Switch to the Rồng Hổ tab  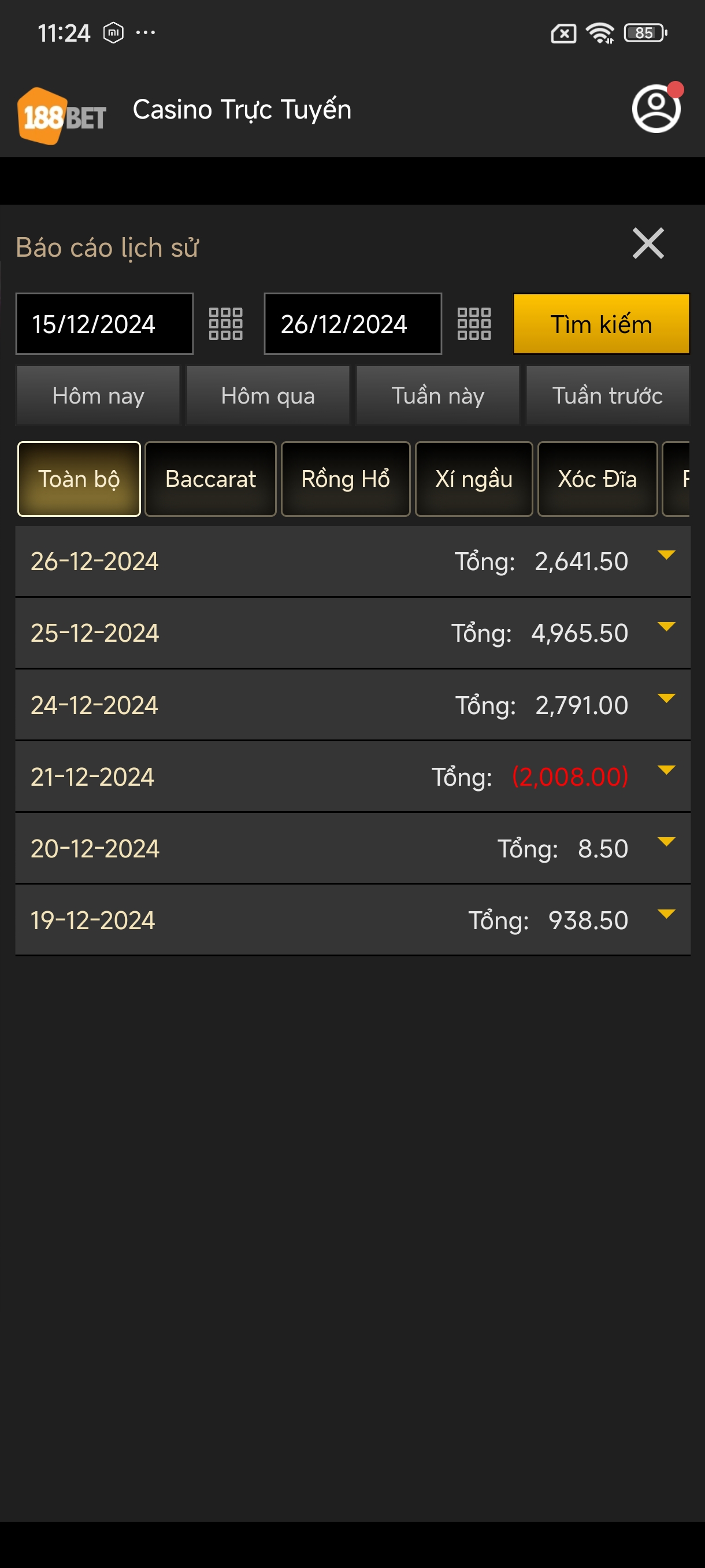click(x=345, y=478)
